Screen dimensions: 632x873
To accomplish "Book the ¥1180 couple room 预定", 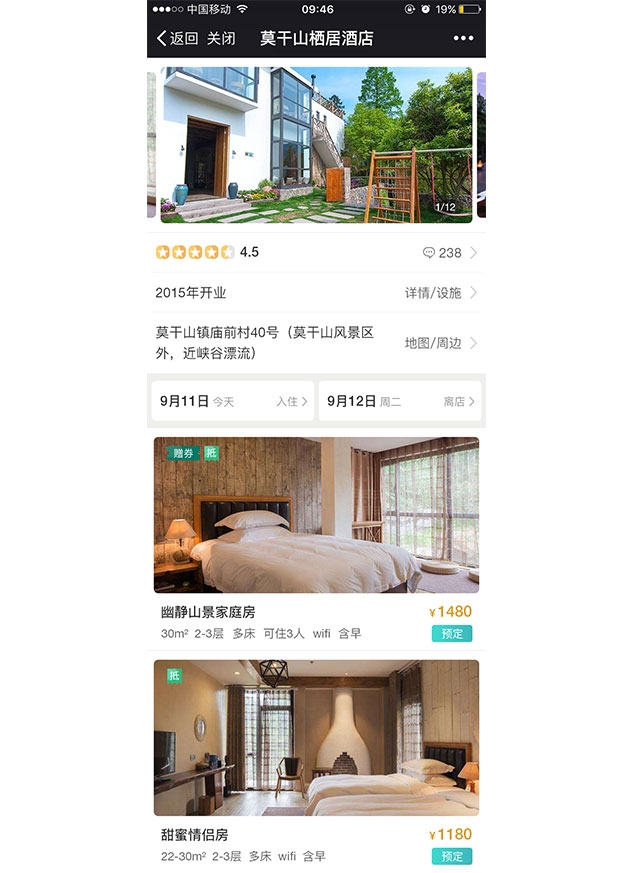I will (451, 856).
